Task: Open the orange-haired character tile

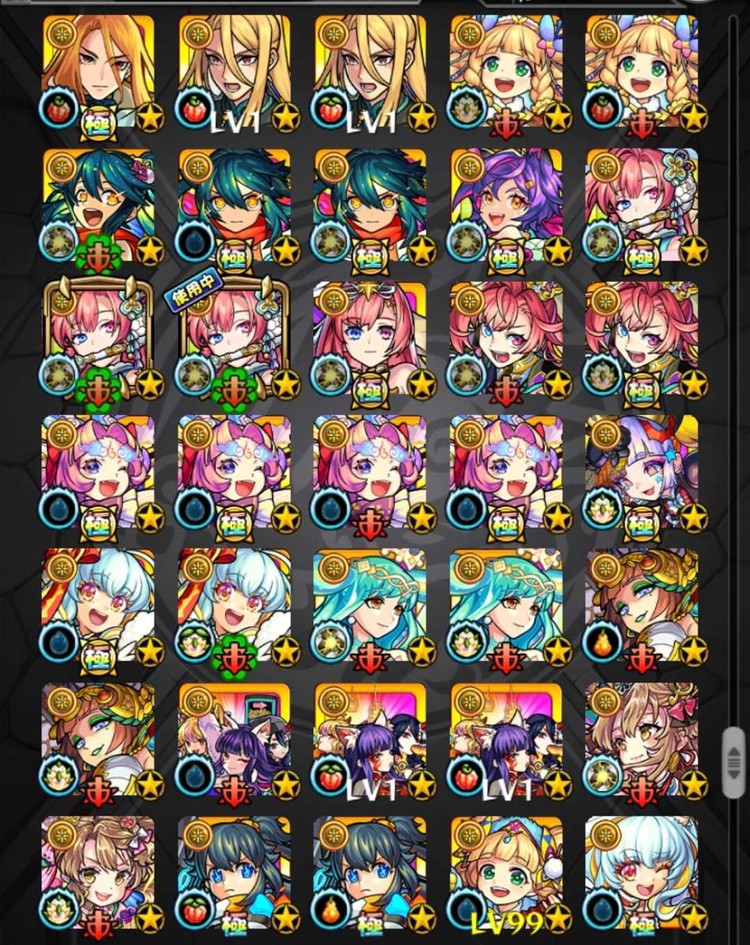Action: point(98,70)
